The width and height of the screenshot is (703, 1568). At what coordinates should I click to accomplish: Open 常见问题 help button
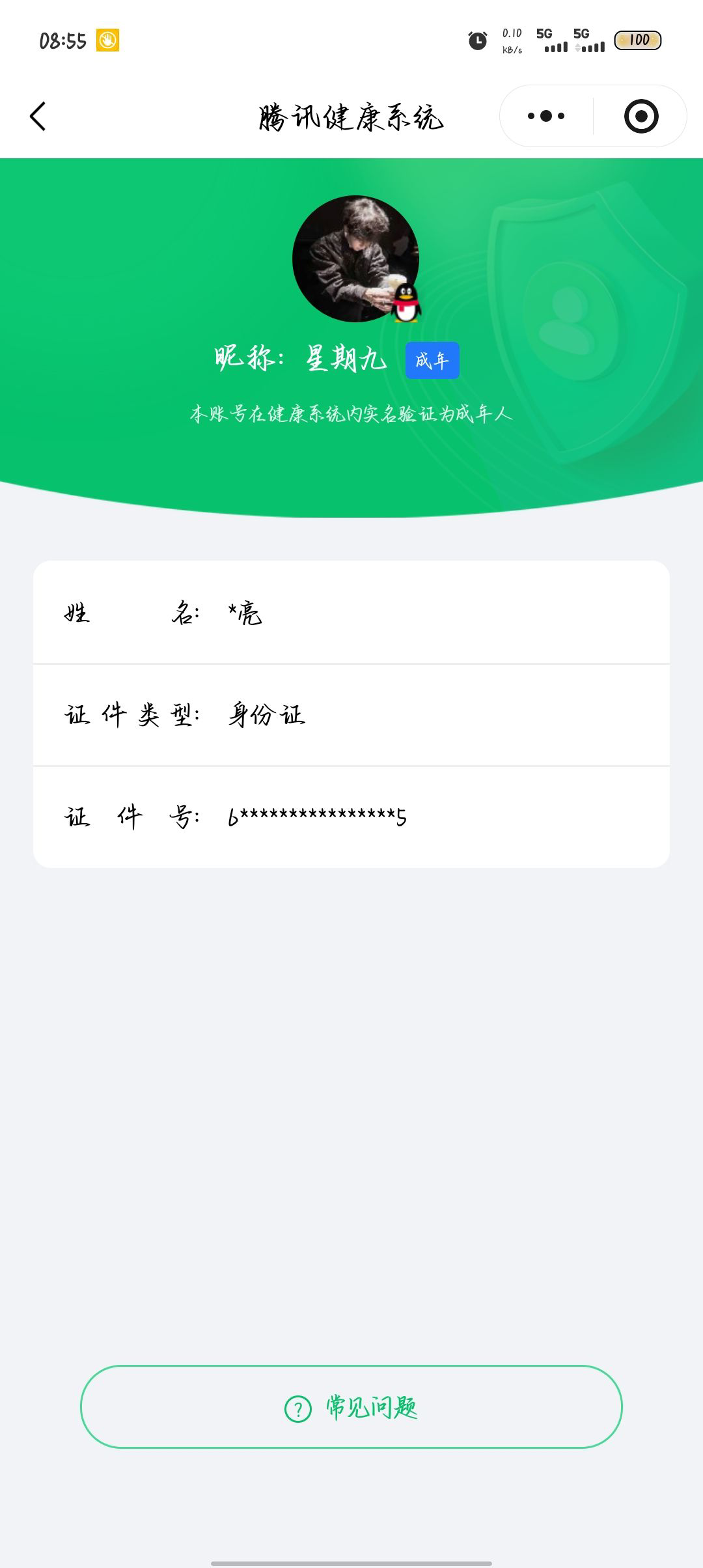[351, 1407]
